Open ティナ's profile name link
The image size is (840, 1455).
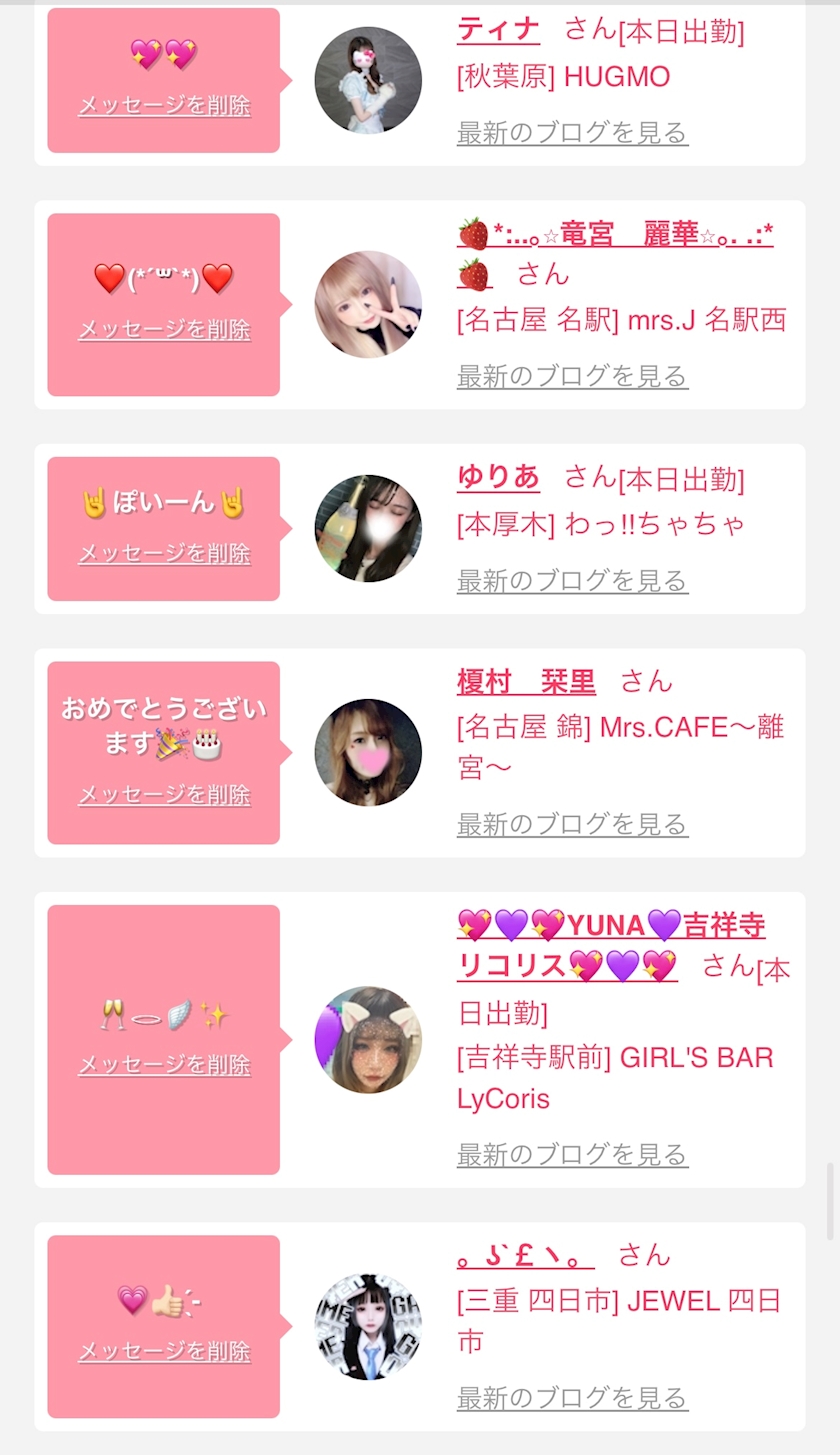pyautogui.click(x=498, y=30)
